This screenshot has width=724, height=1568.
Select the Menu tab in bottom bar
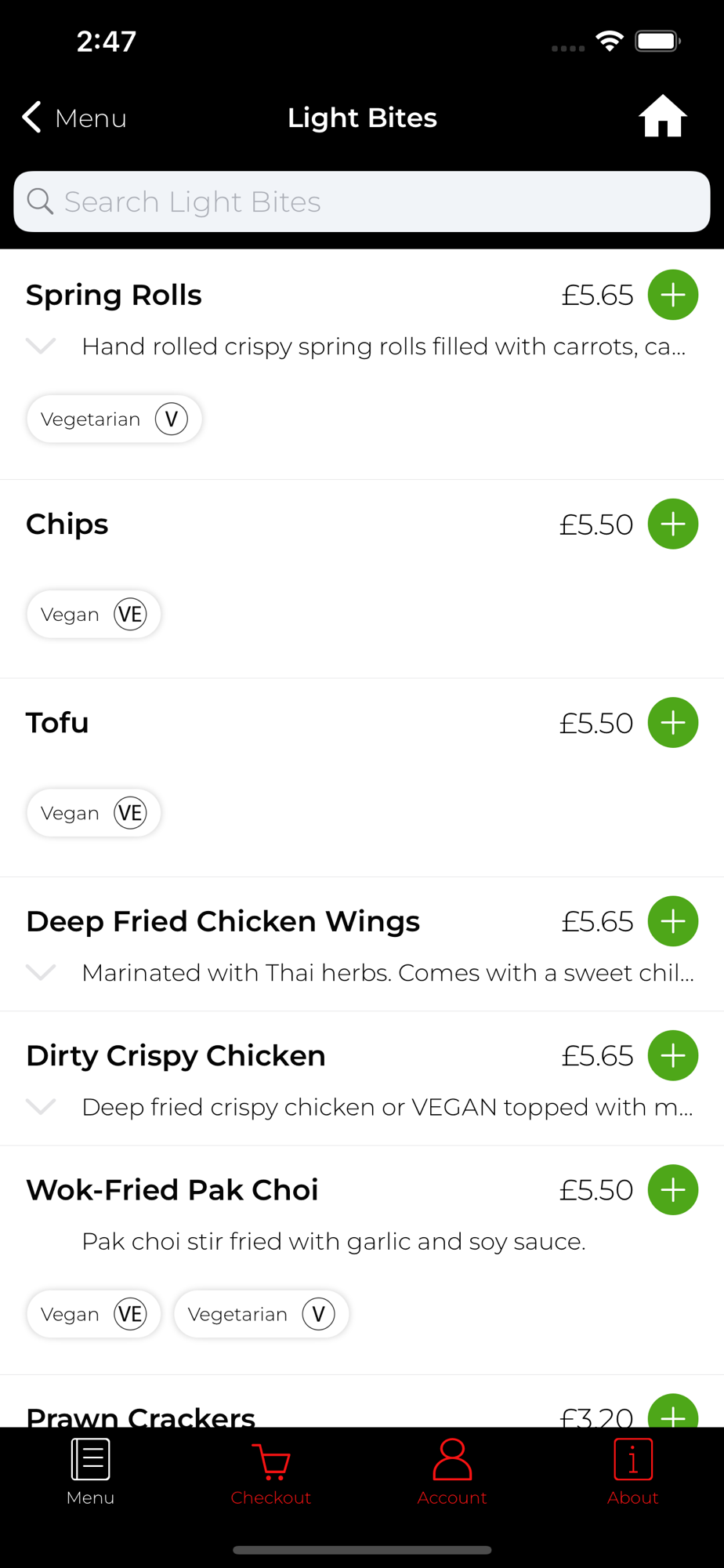tap(90, 1472)
